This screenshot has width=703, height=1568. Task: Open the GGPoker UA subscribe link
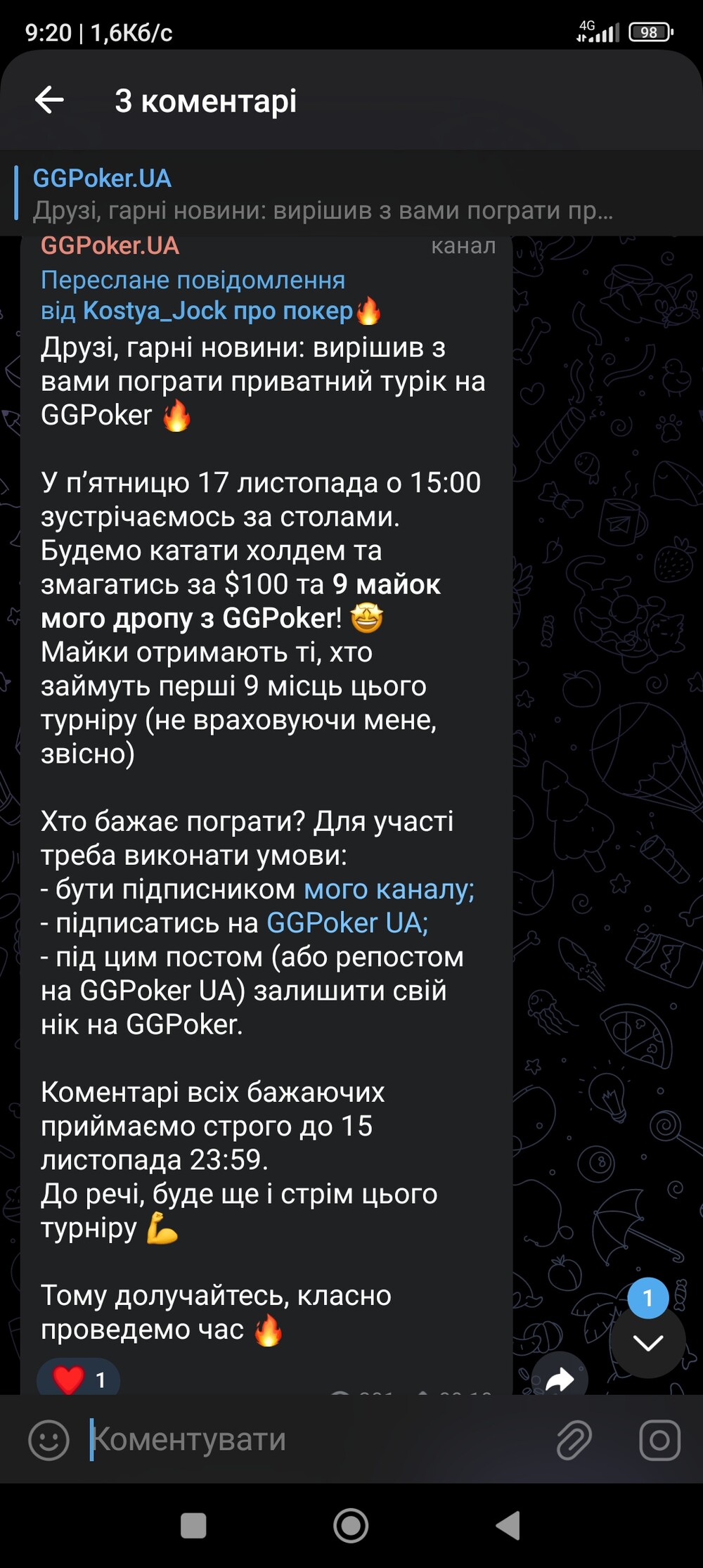[x=347, y=923]
